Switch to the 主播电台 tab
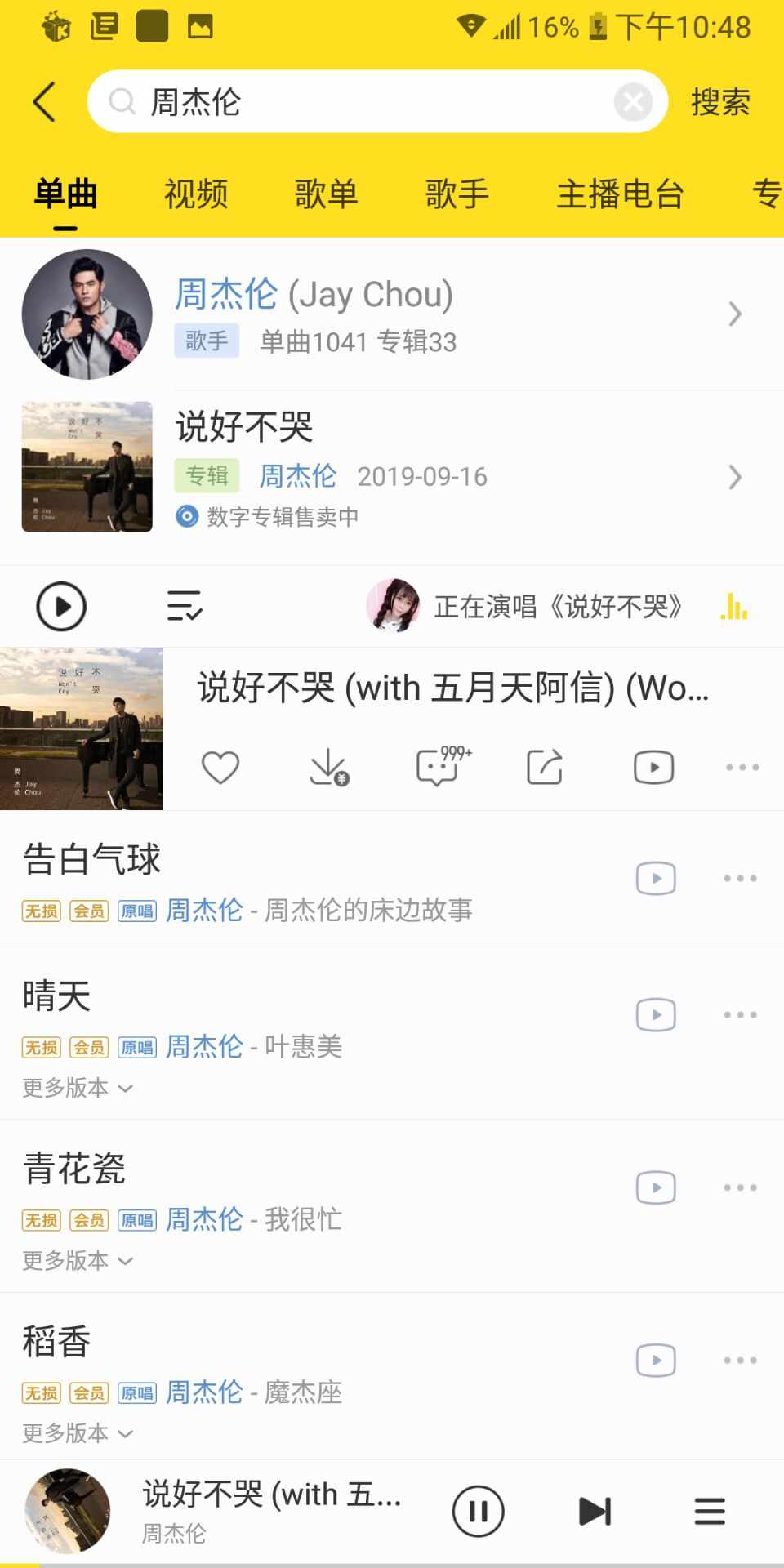The width and height of the screenshot is (784, 1568). click(620, 194)
